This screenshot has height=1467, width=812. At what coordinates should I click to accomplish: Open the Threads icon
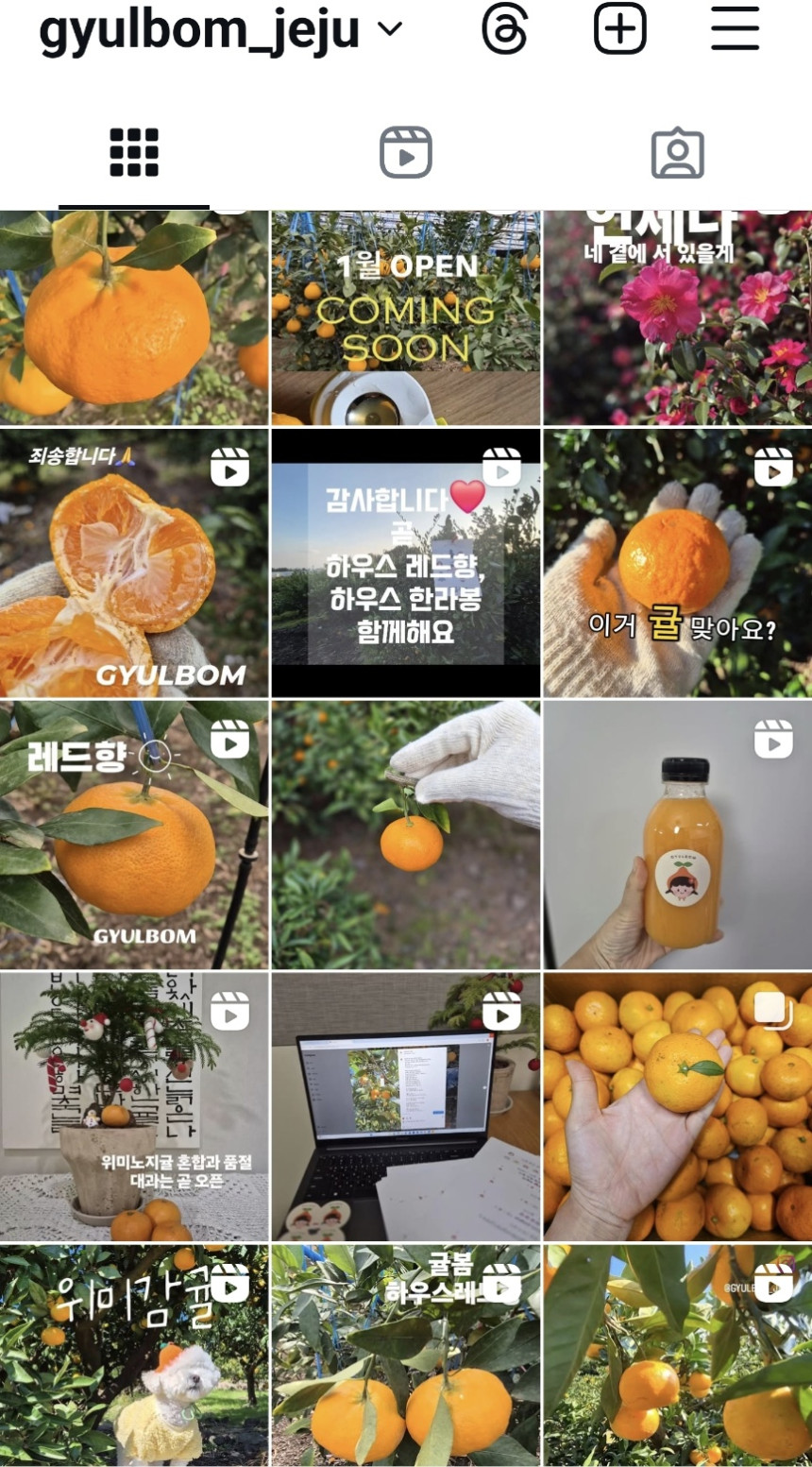[x=504, y=28]
